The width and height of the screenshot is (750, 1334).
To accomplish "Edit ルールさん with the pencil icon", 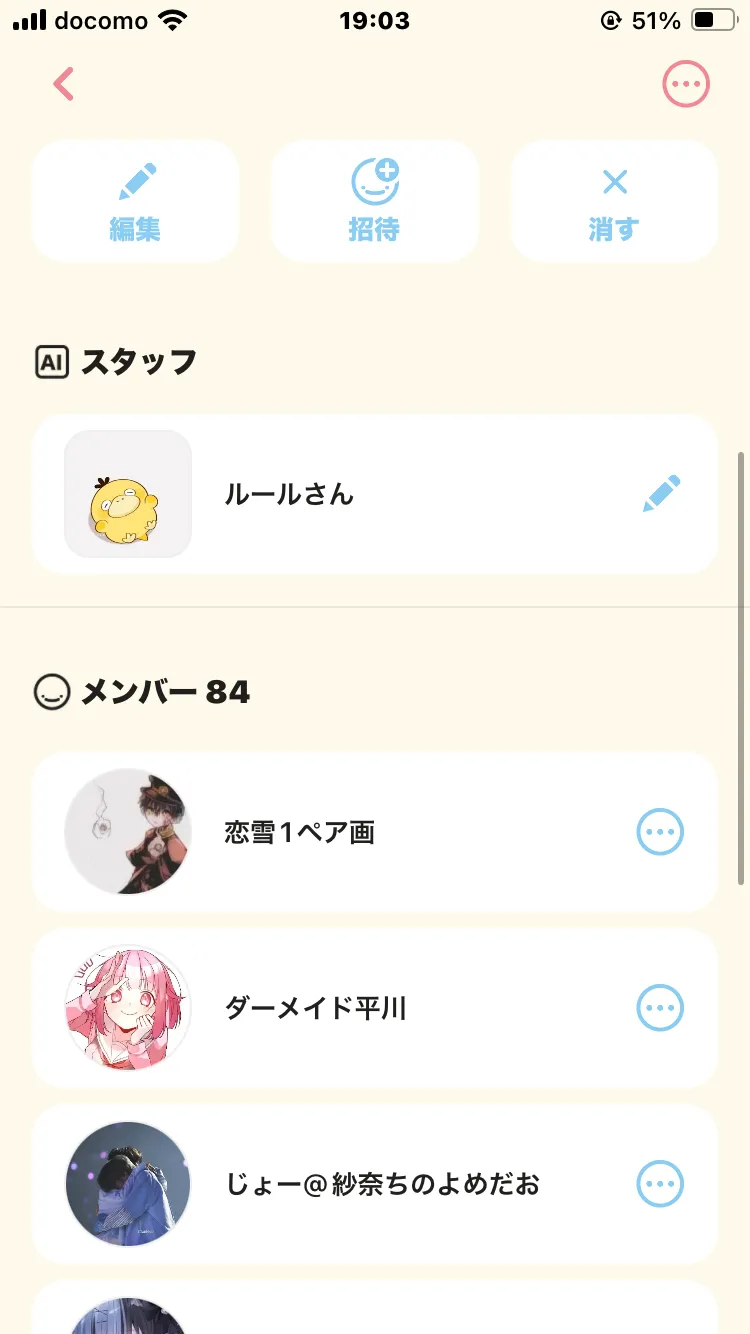I will tap(661, 494).
